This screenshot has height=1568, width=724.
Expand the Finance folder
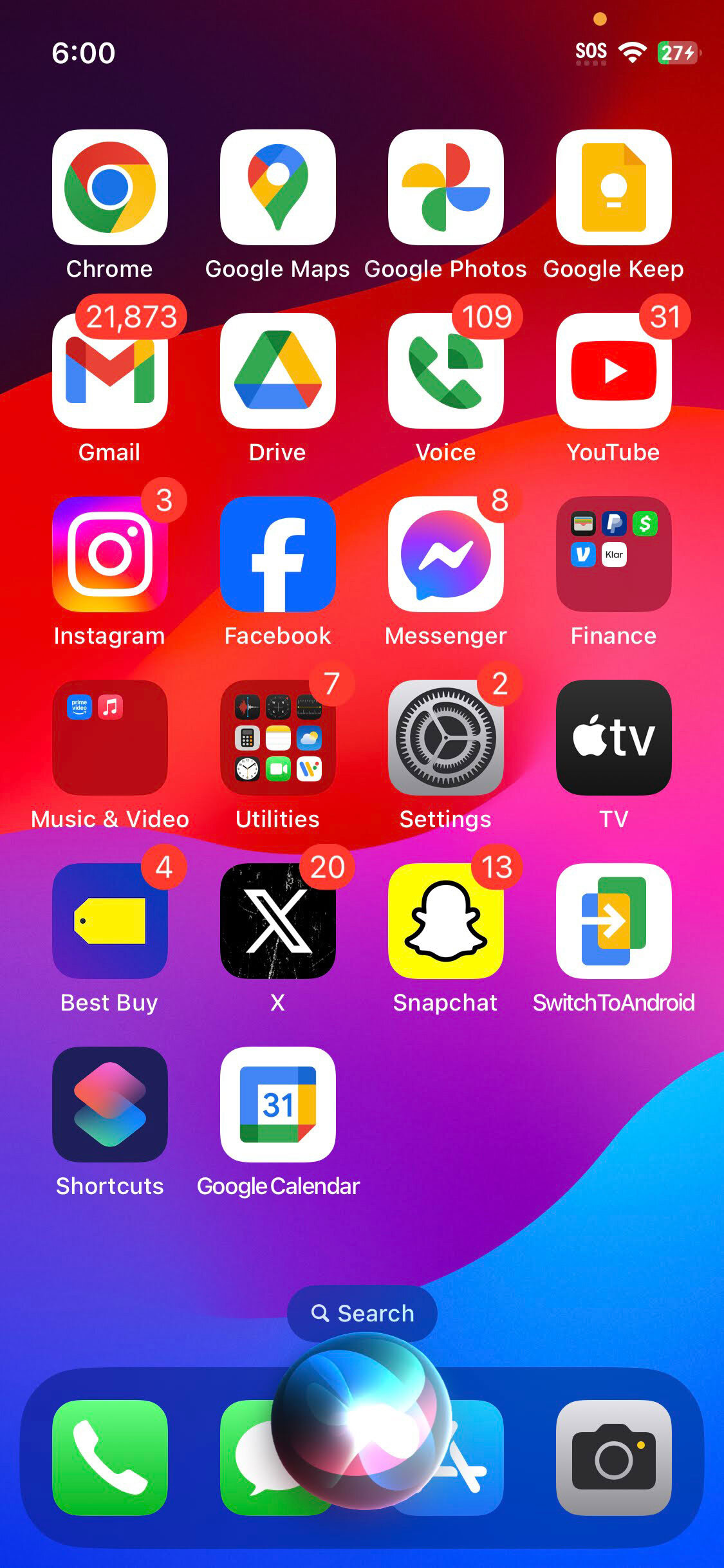(614, 554)
